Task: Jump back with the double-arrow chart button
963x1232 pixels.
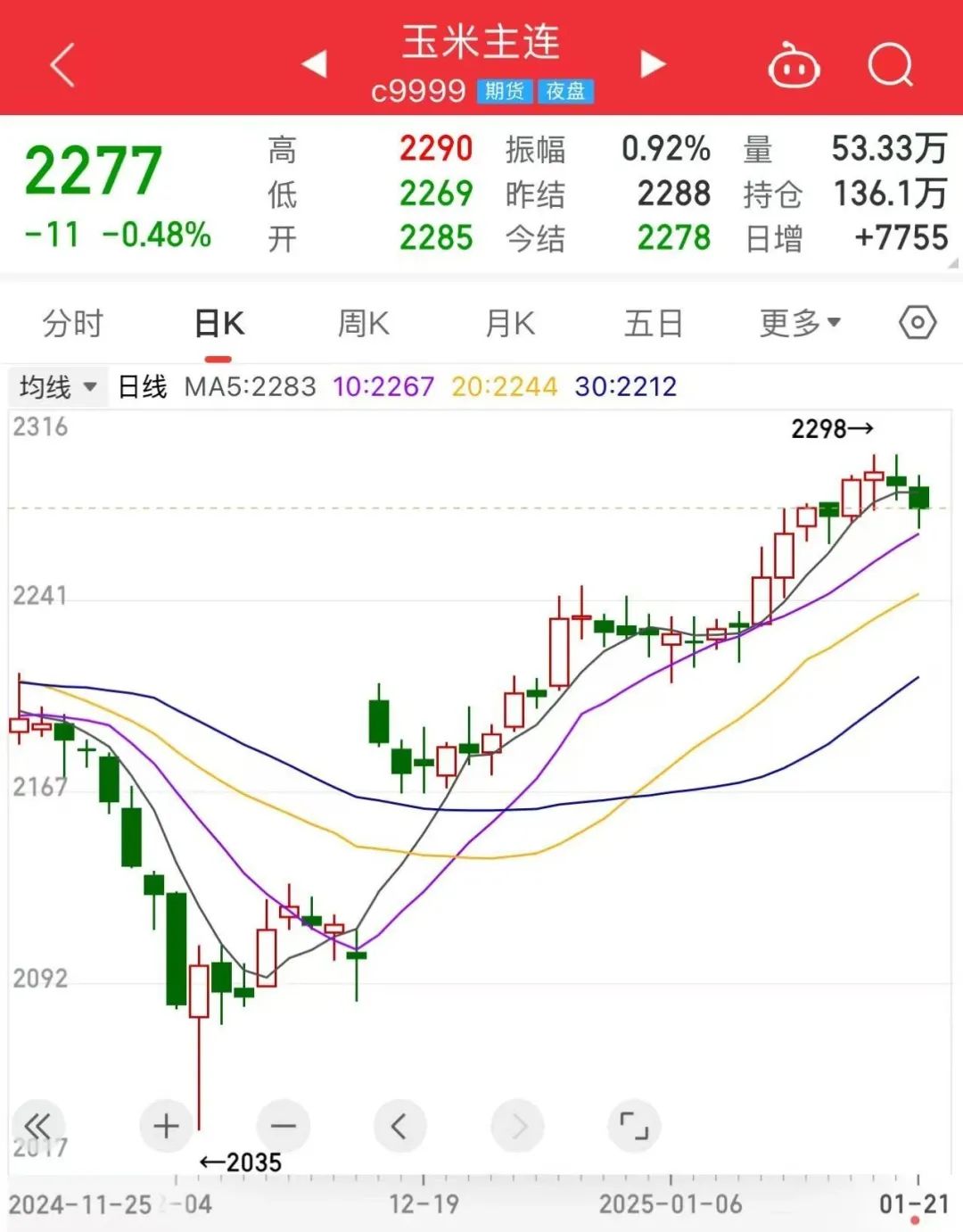Action: (37, 1126)
